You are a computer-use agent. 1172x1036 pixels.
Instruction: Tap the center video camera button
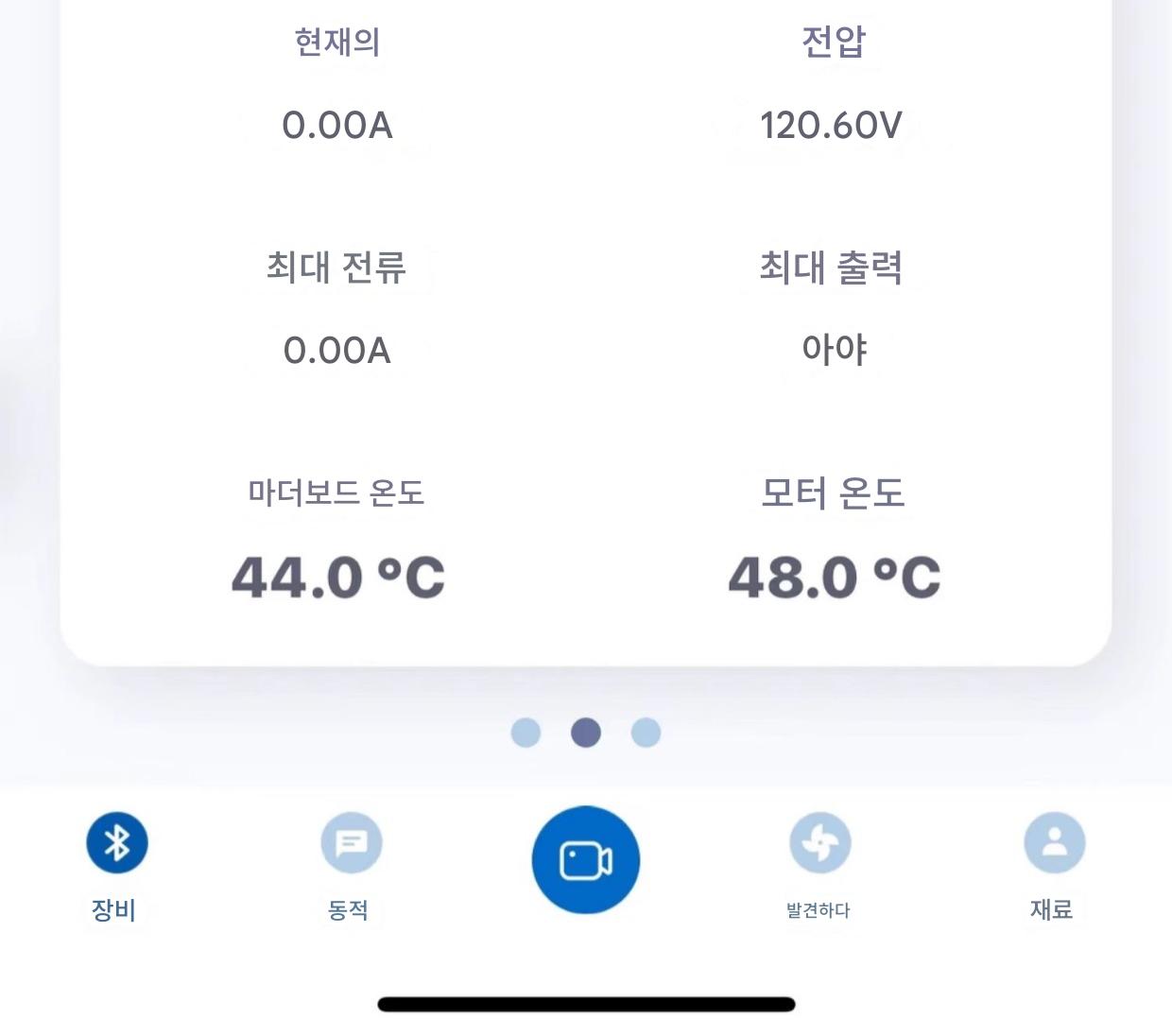(x=586, y=860)
